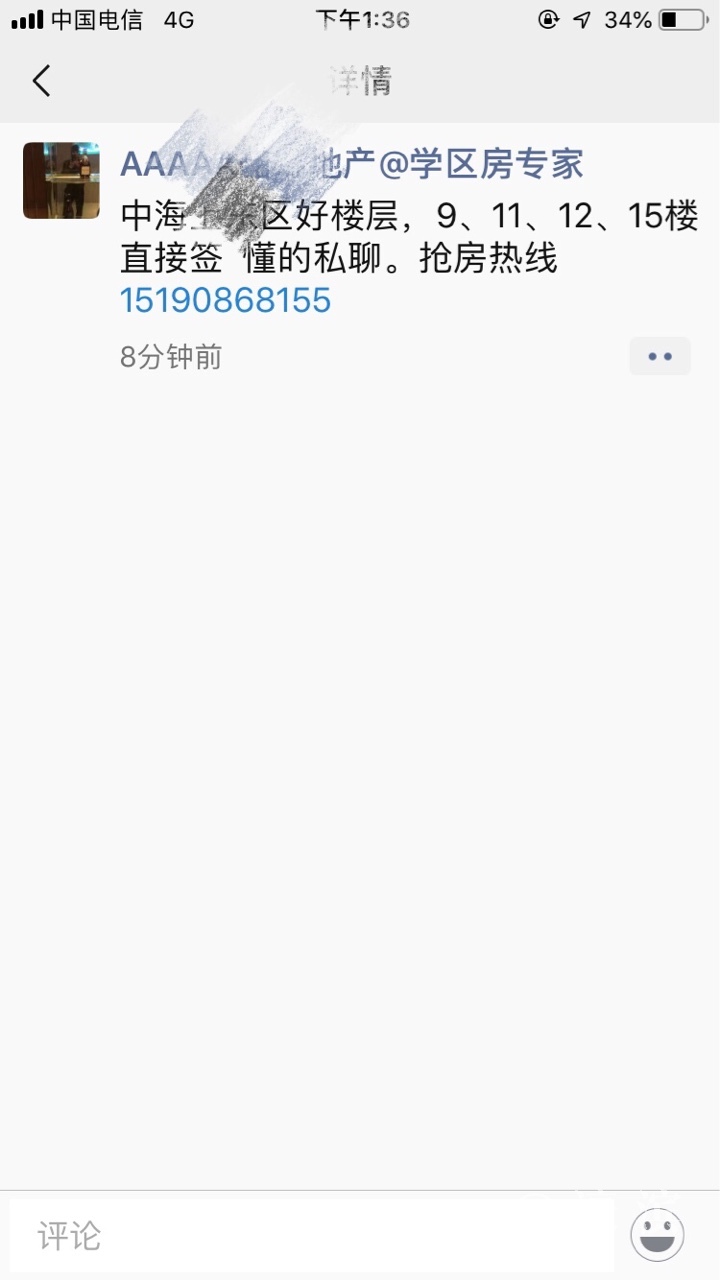Call the phone number 15190868155
This screenshot has width=720, height=1280.
point(225,300)
